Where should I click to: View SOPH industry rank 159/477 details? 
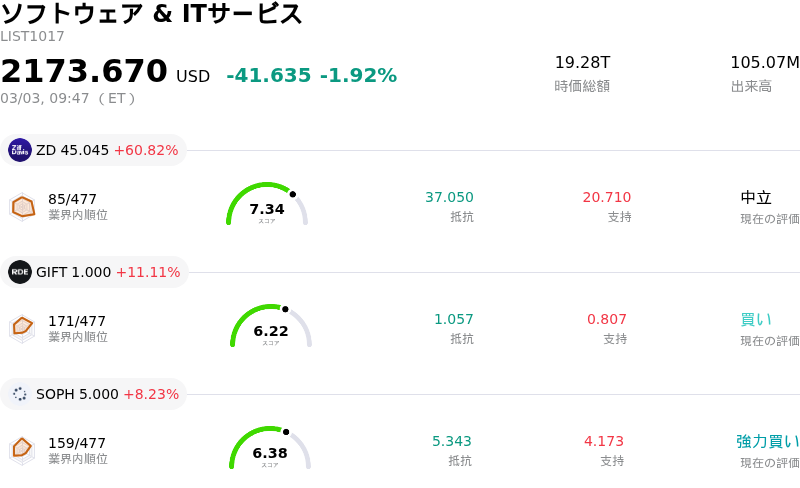click(x=76, y=443)
